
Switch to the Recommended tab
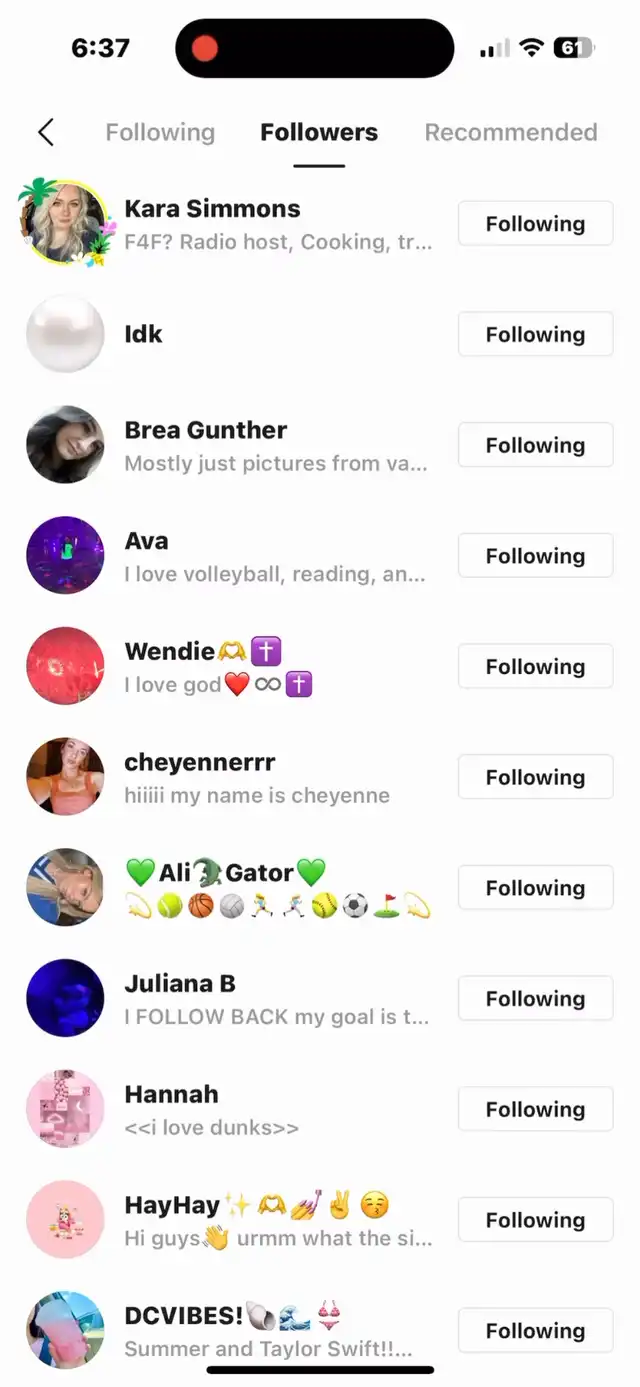click(x=511, y=132)
